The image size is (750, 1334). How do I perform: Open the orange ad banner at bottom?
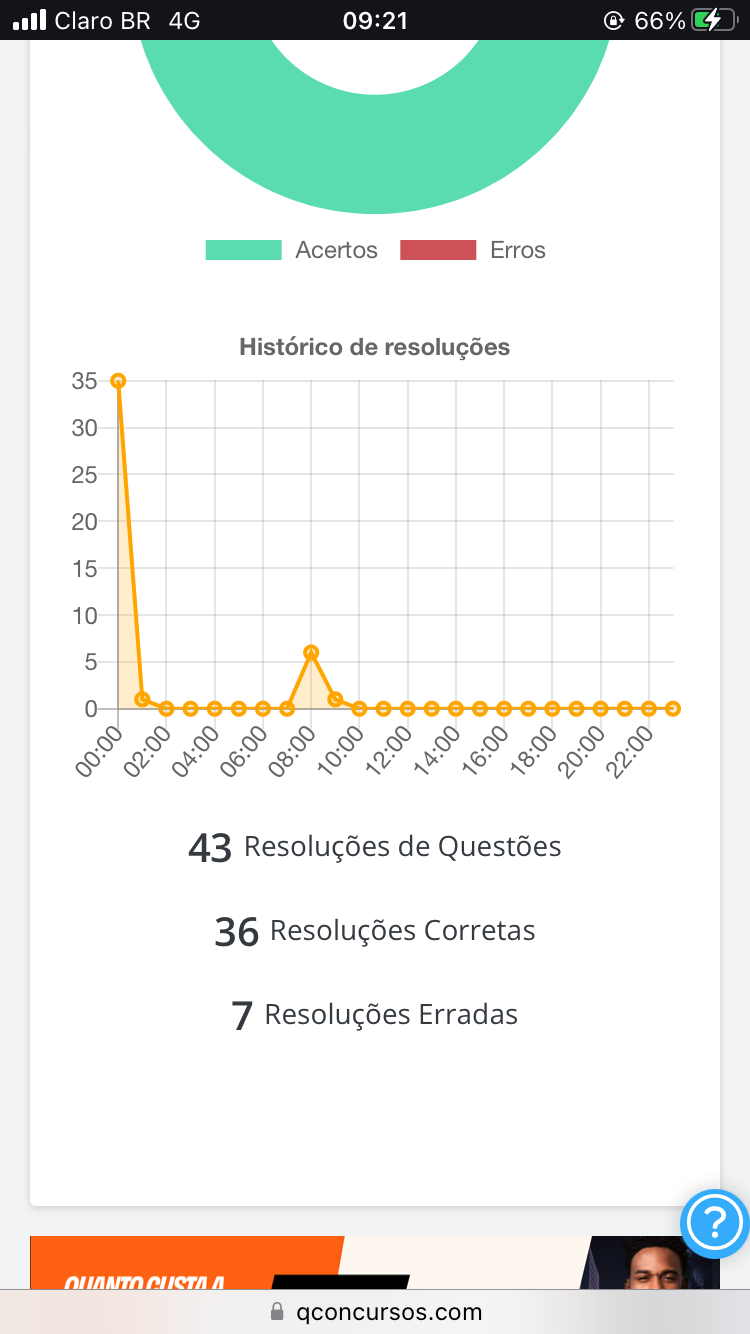pyautogui.click(x=375, y=1263)
